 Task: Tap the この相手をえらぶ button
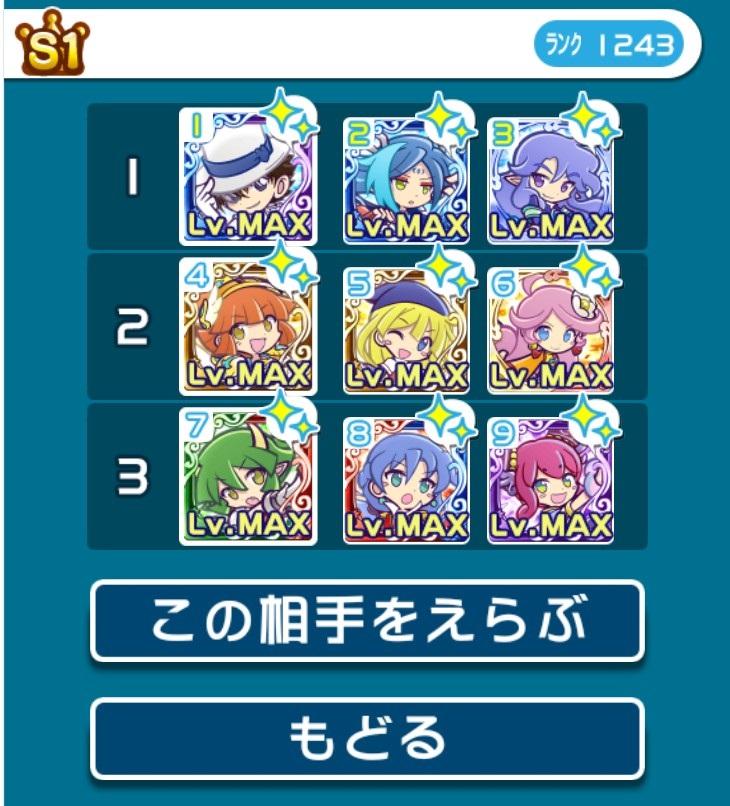pyautogui.click(x=367, y=621)
